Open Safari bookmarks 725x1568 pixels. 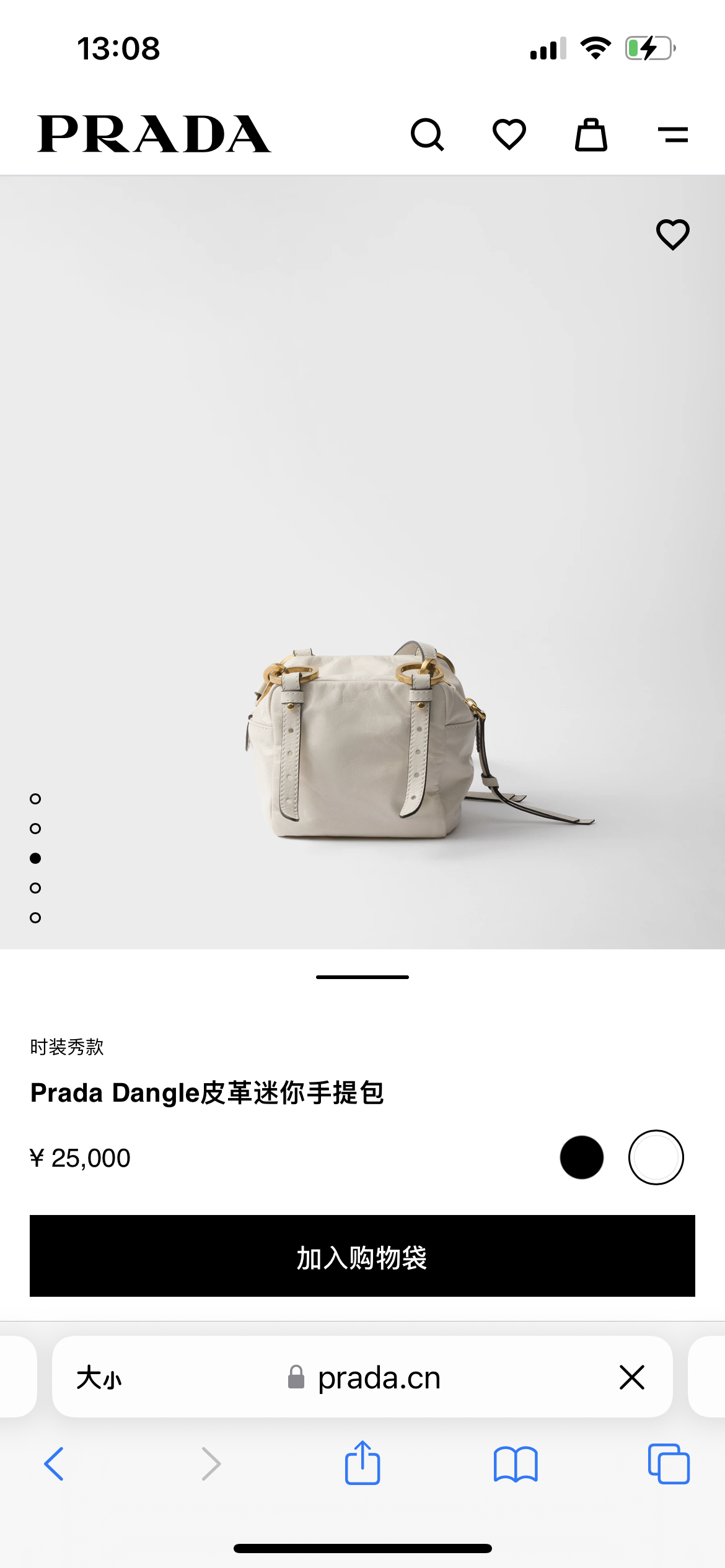516,1464
